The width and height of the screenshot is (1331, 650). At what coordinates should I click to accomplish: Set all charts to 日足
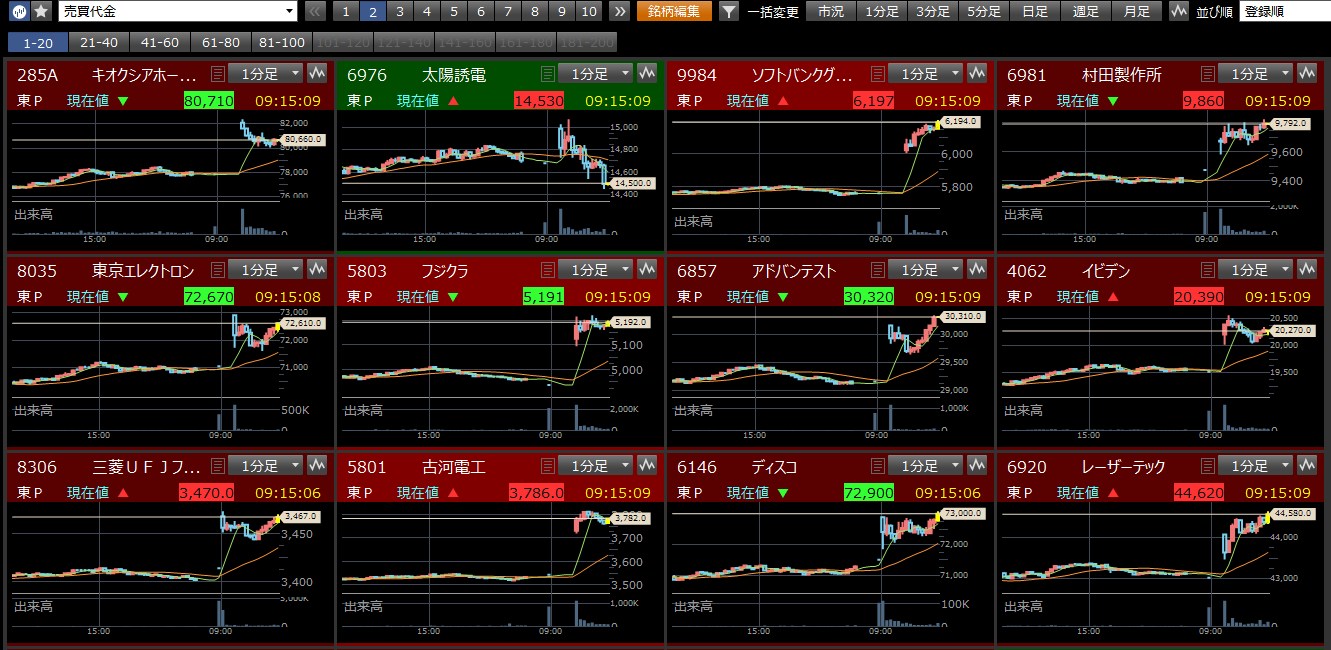tap(1035, 12)
